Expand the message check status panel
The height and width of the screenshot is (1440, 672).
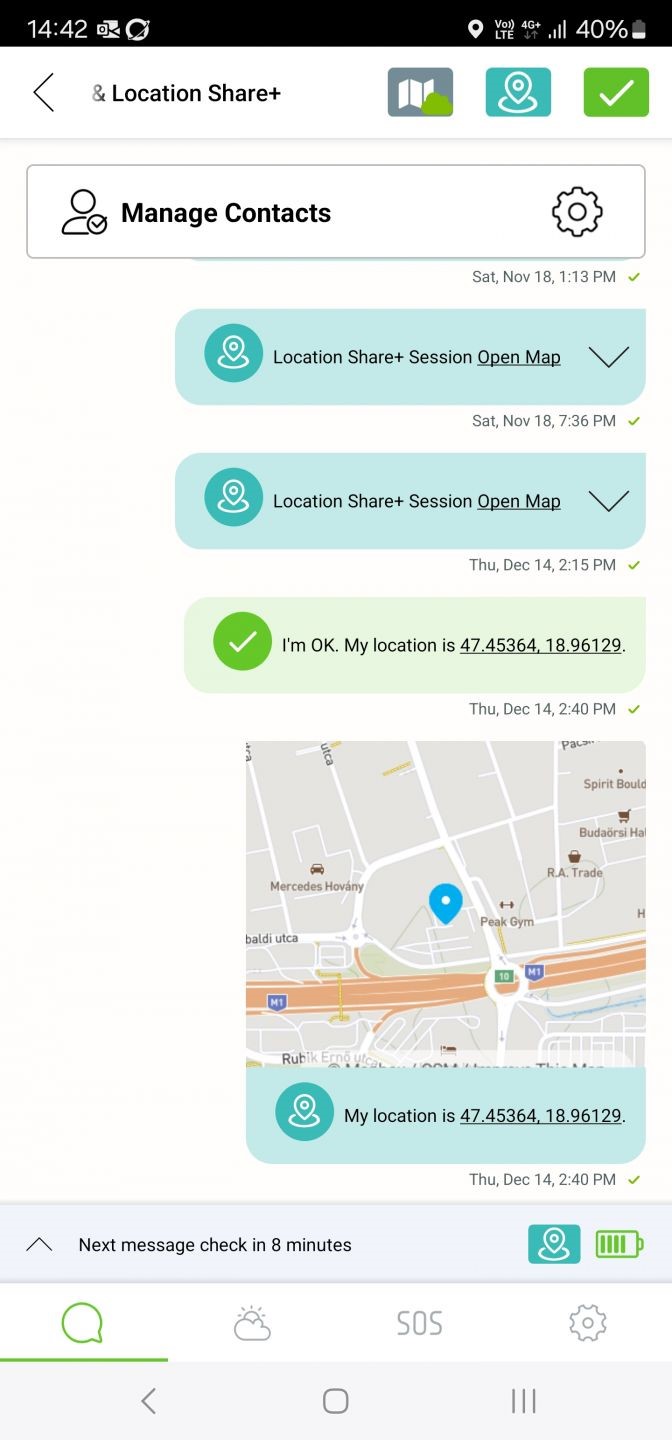(39, 1245)
